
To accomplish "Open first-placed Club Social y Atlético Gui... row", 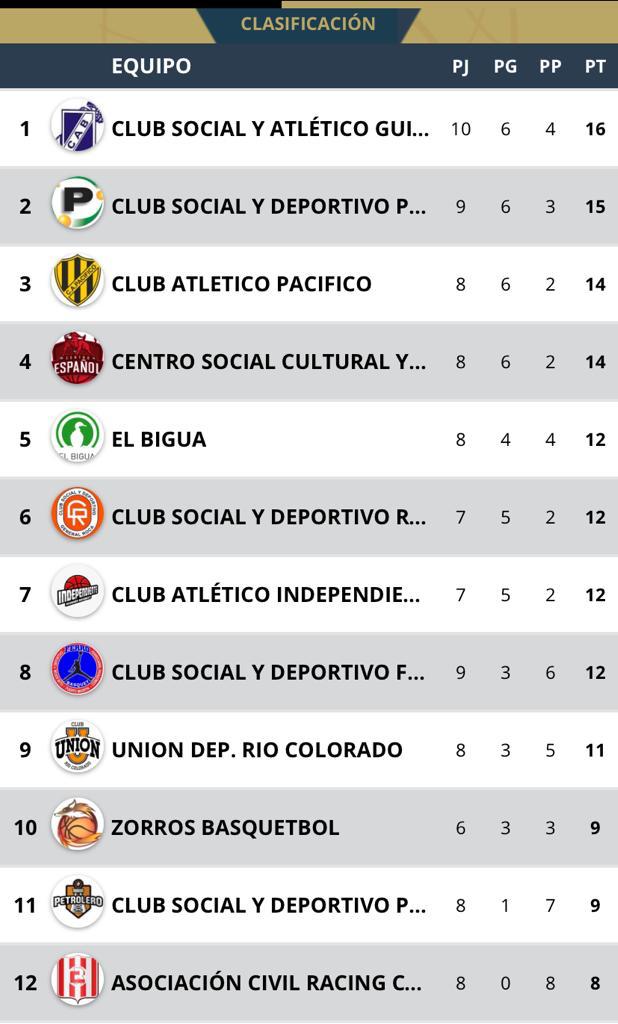I will (x=270, y=129).
